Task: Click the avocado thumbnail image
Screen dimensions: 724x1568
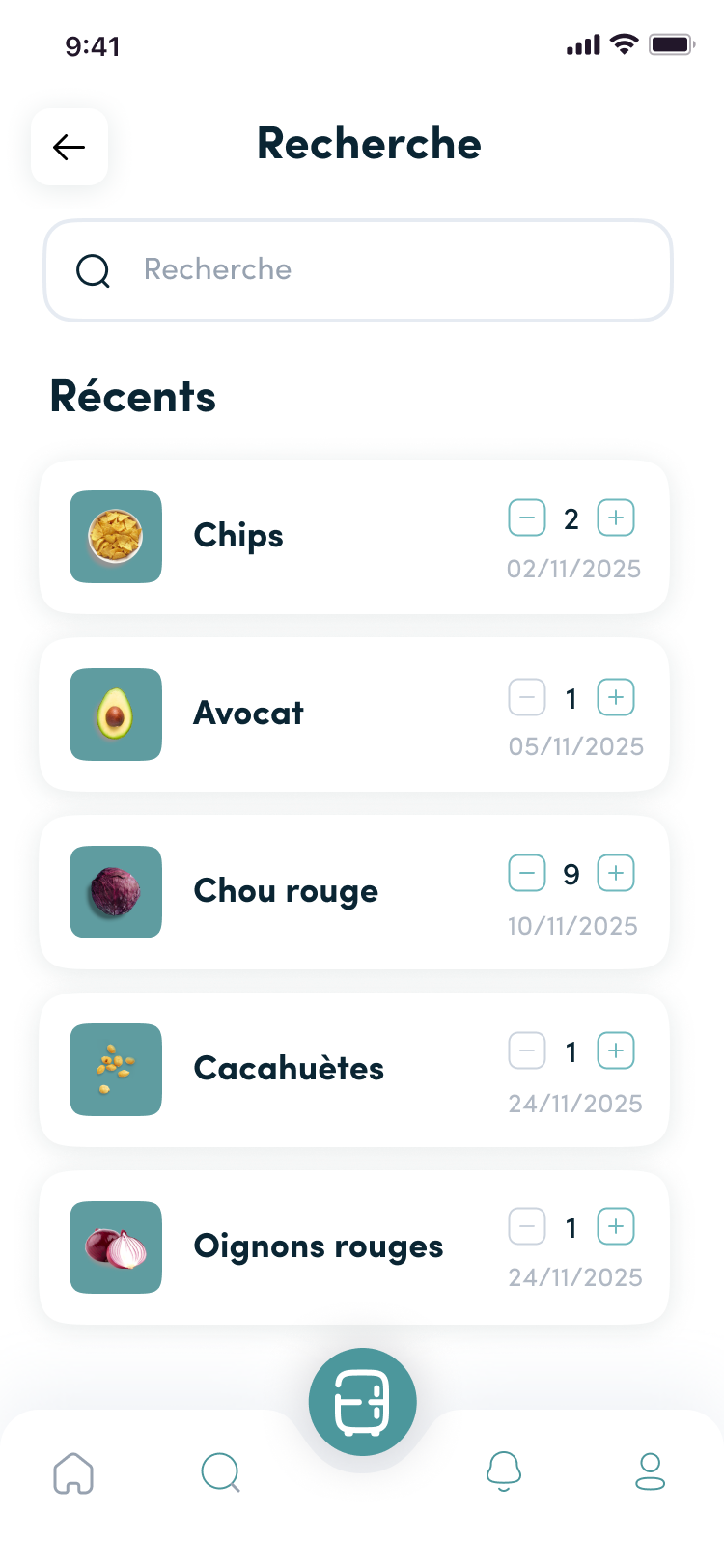Action: (x=115, y=714)
